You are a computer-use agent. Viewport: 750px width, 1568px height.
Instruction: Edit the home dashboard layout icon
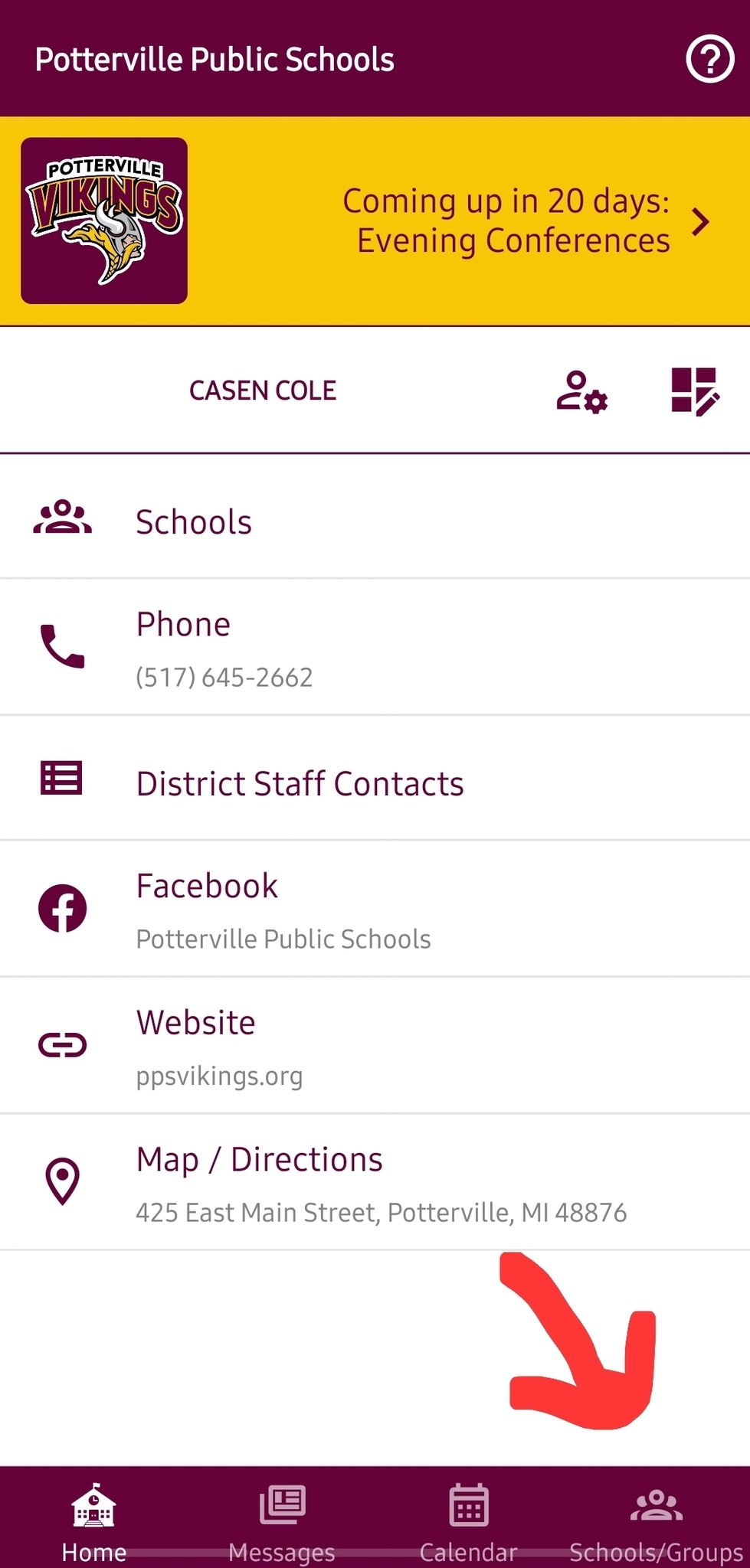694,391
